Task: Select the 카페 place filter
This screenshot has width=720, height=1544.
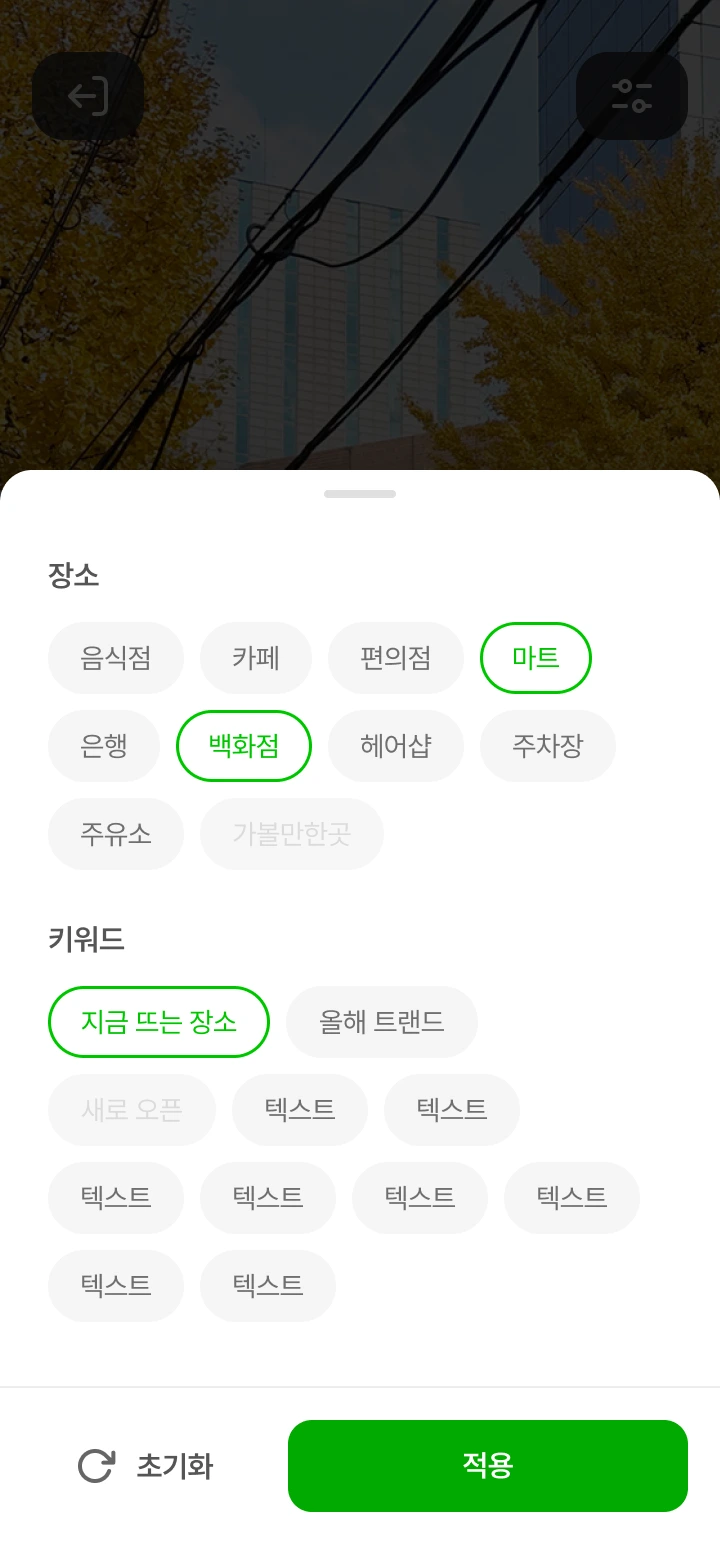Action: pyautogui.click(x=256, y=658)
